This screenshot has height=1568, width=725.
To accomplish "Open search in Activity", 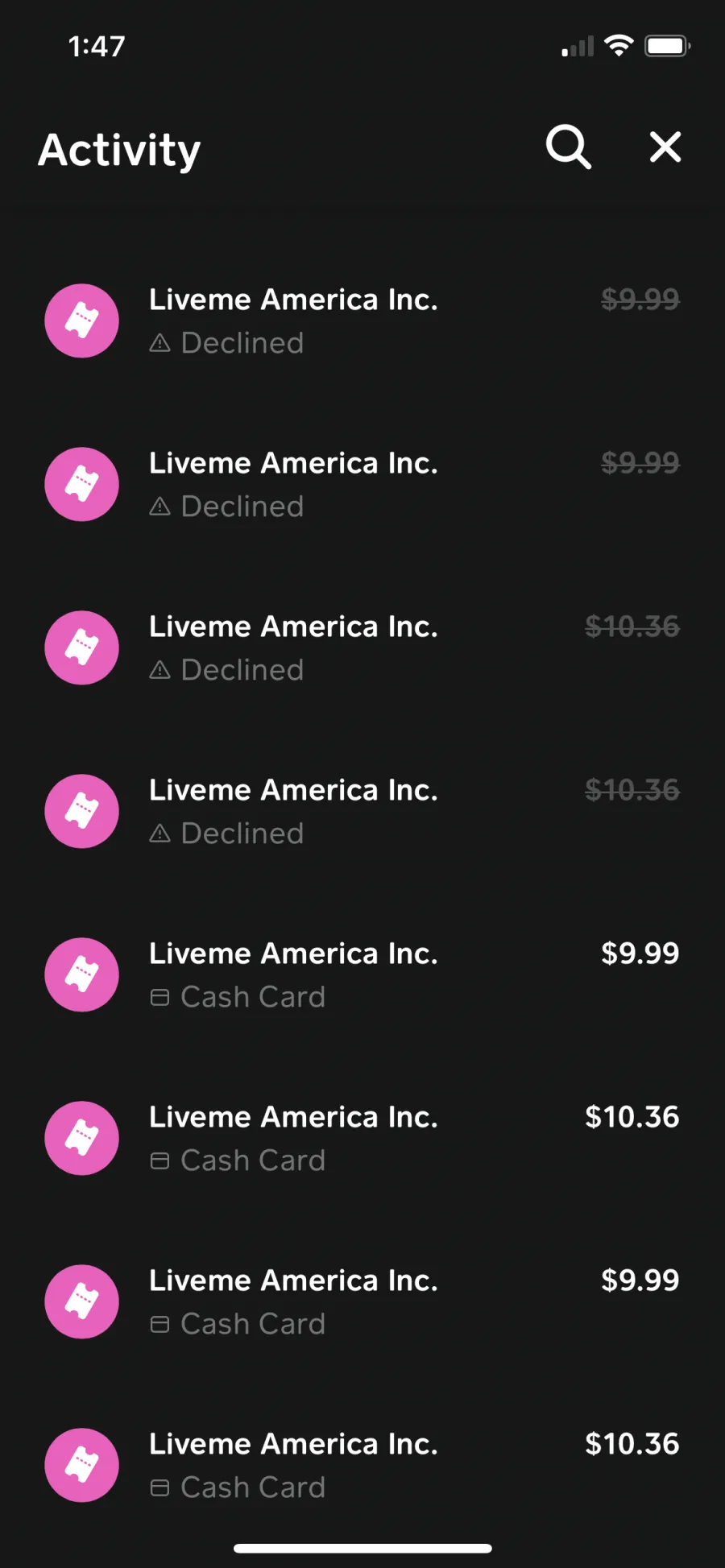I will 569,147.
